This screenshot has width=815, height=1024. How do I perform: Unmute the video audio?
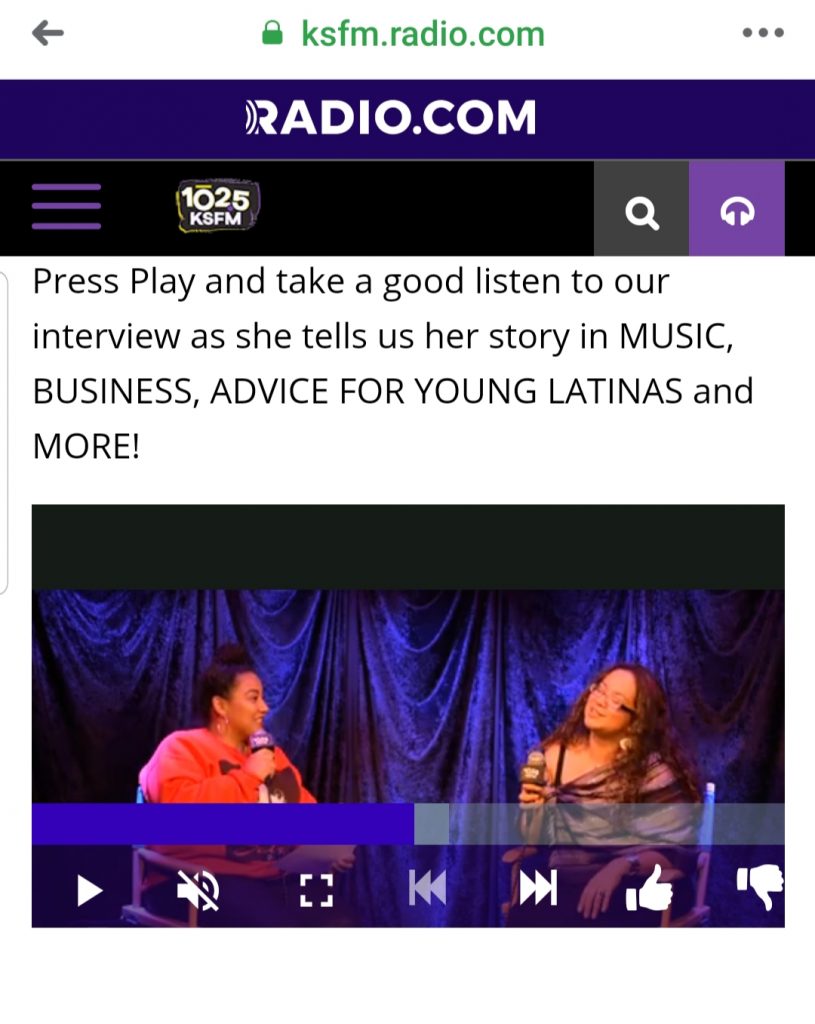[x=198, y=889]
